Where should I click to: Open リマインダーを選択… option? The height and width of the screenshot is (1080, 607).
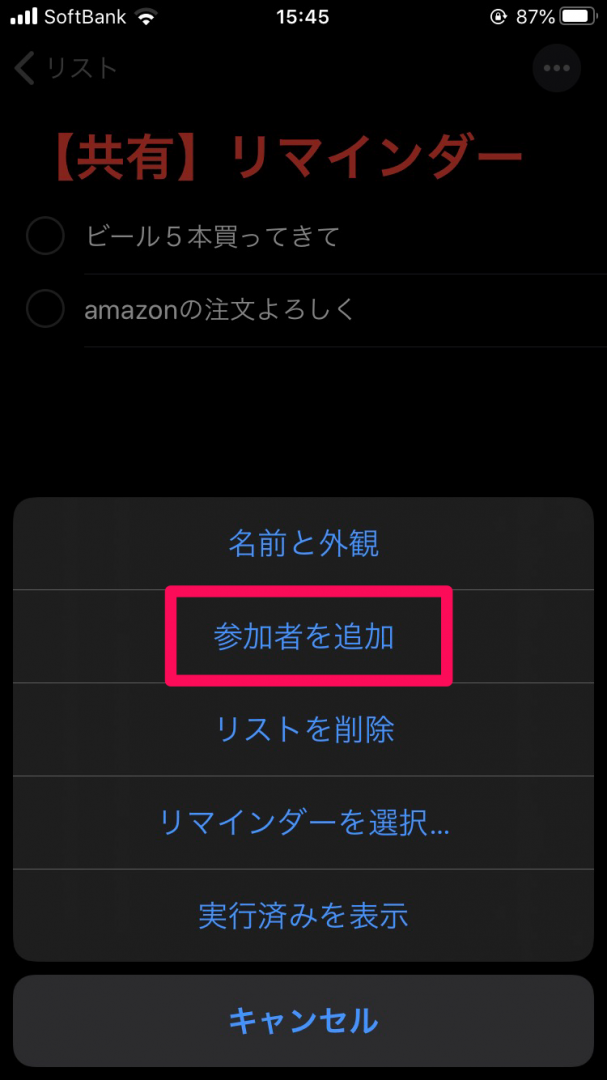point(303,822)
